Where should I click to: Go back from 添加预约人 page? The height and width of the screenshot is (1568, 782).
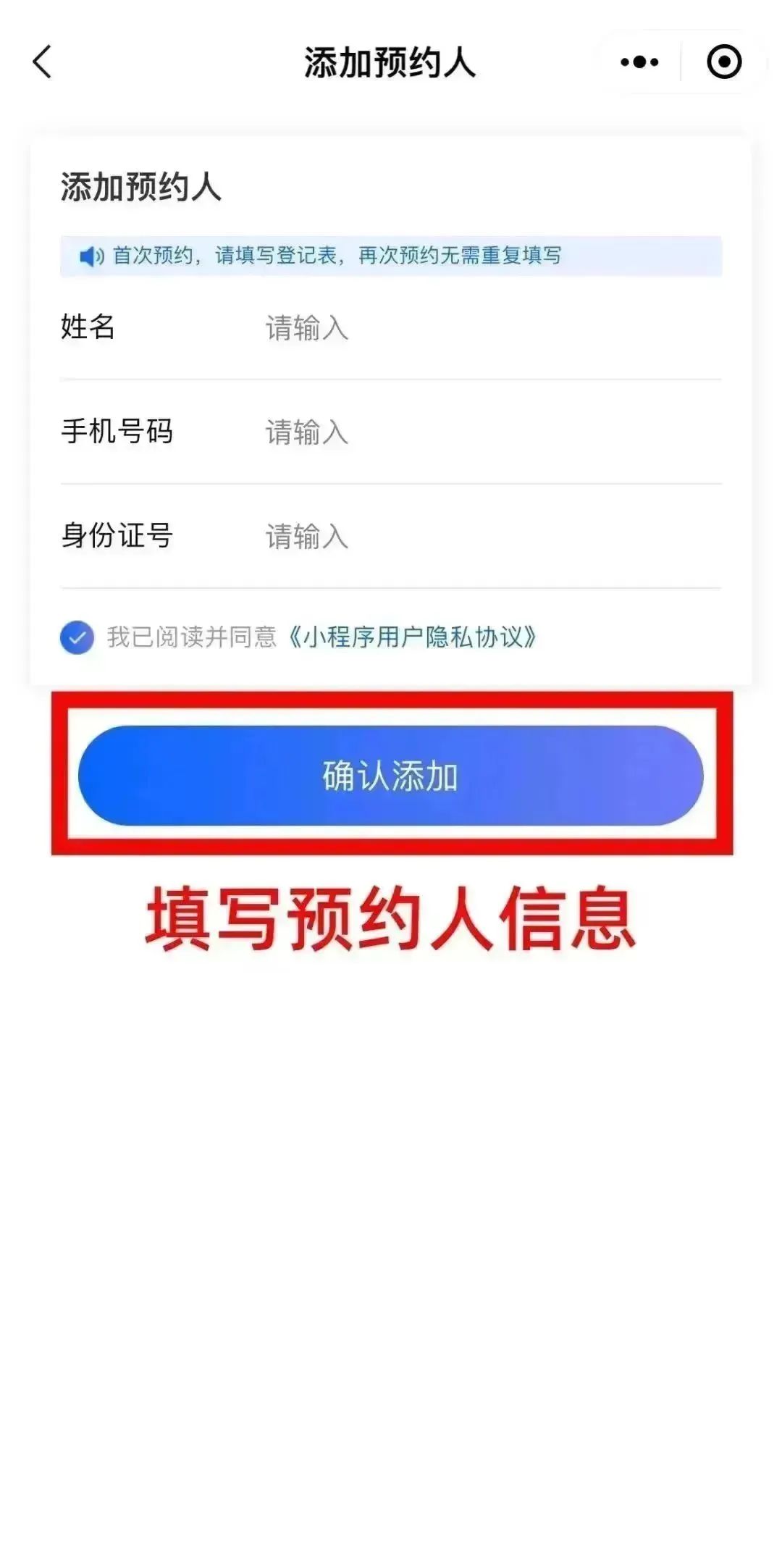pyautogui.click(x=43, y=62)
